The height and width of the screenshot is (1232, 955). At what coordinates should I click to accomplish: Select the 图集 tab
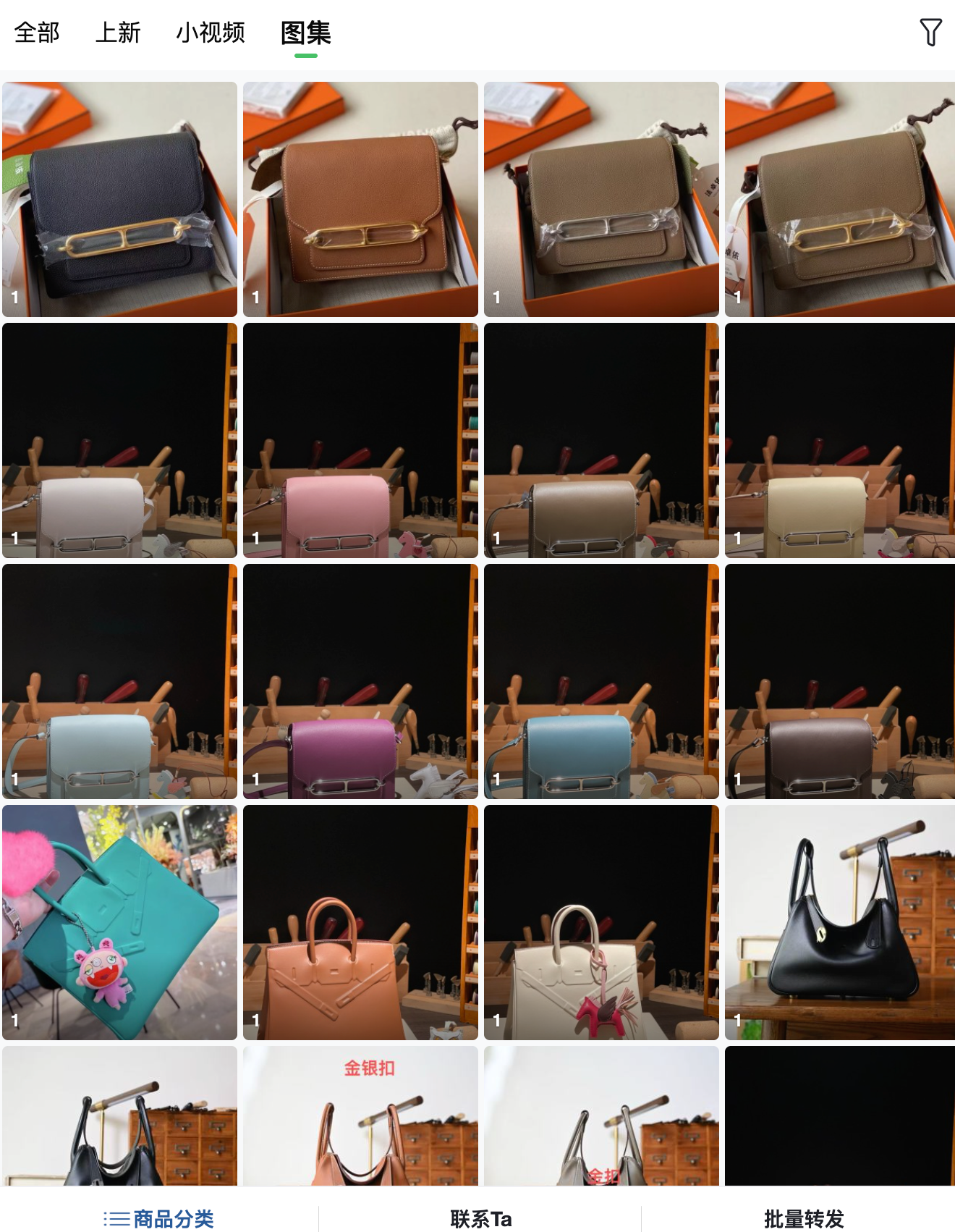point(305,33)
